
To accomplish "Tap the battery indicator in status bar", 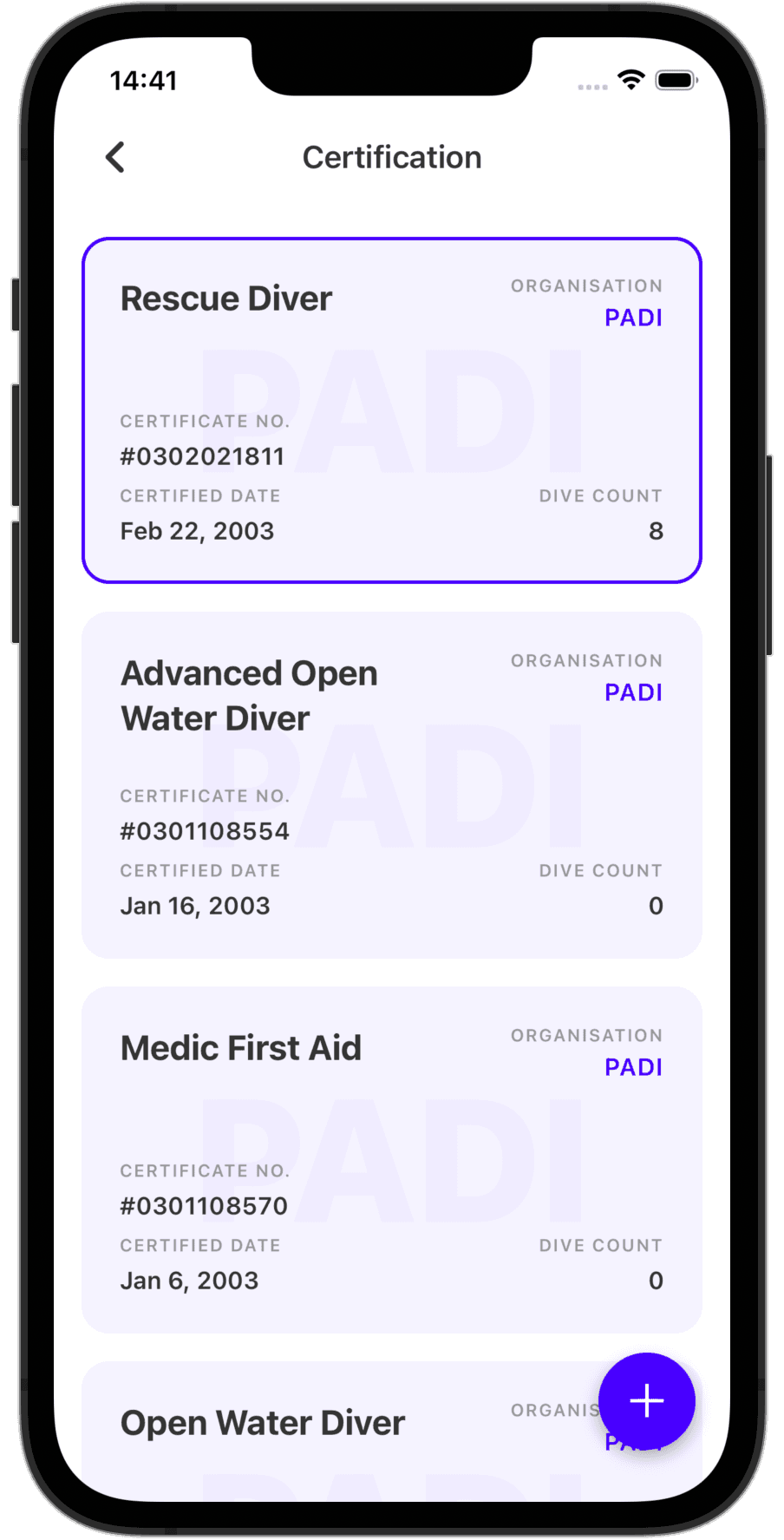I will [676, 81].
